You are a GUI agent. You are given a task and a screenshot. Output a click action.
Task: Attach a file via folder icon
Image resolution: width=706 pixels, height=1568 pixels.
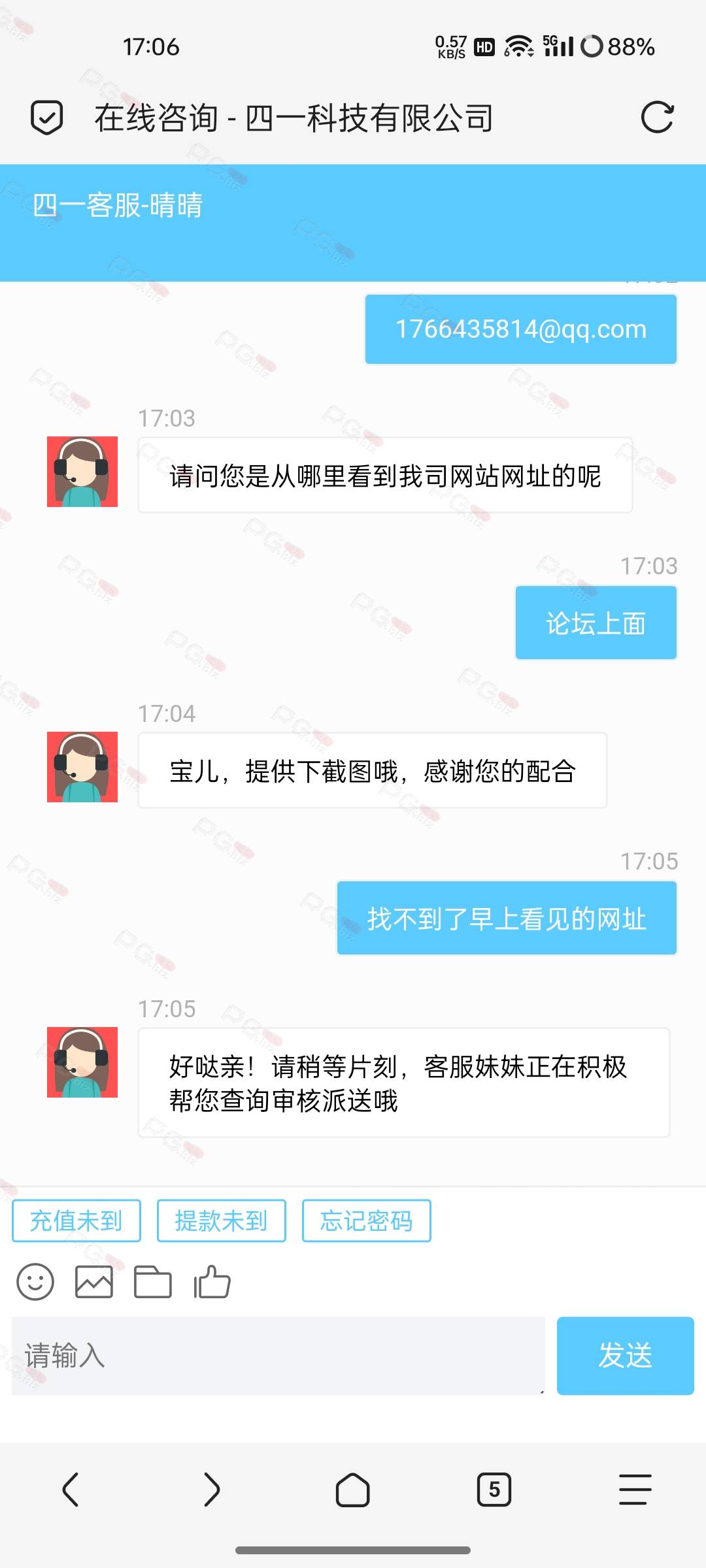153,1282
